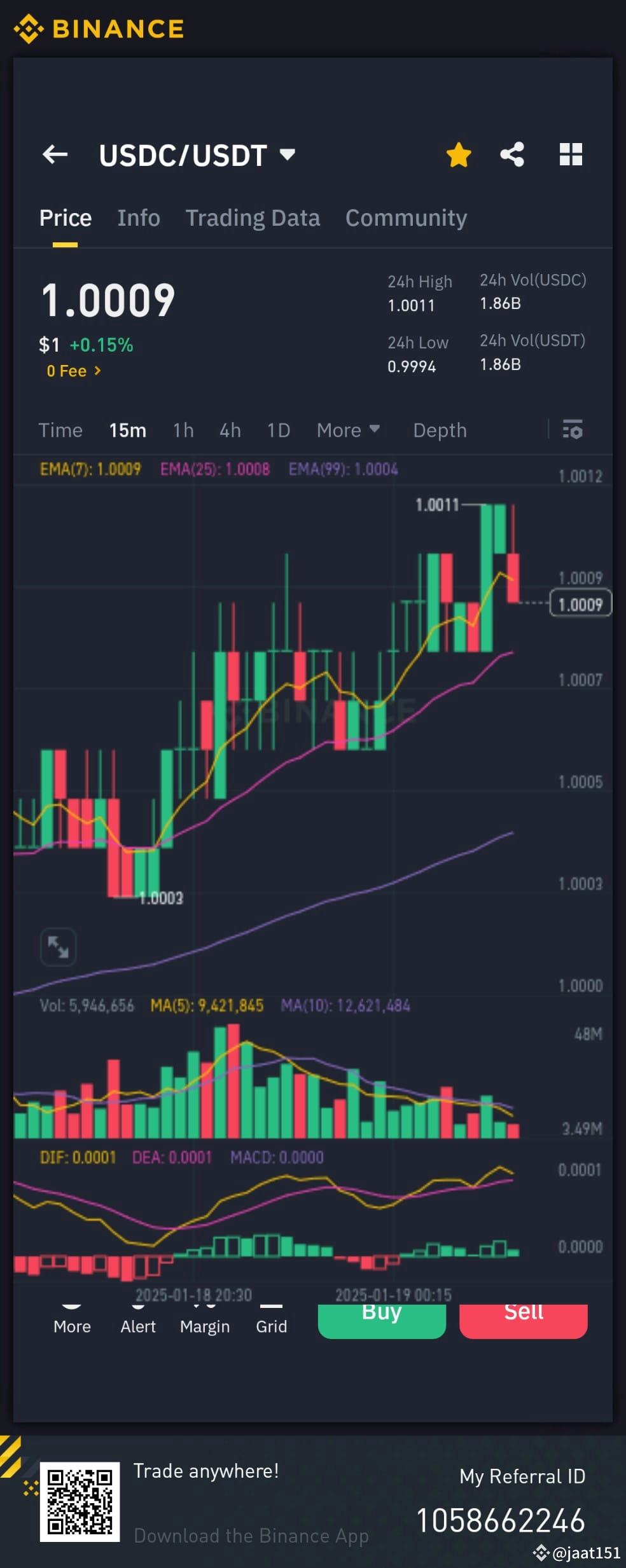Open chart indicator settings icon beside Depth
626x1568 pixels.
[x=572, y=430]
